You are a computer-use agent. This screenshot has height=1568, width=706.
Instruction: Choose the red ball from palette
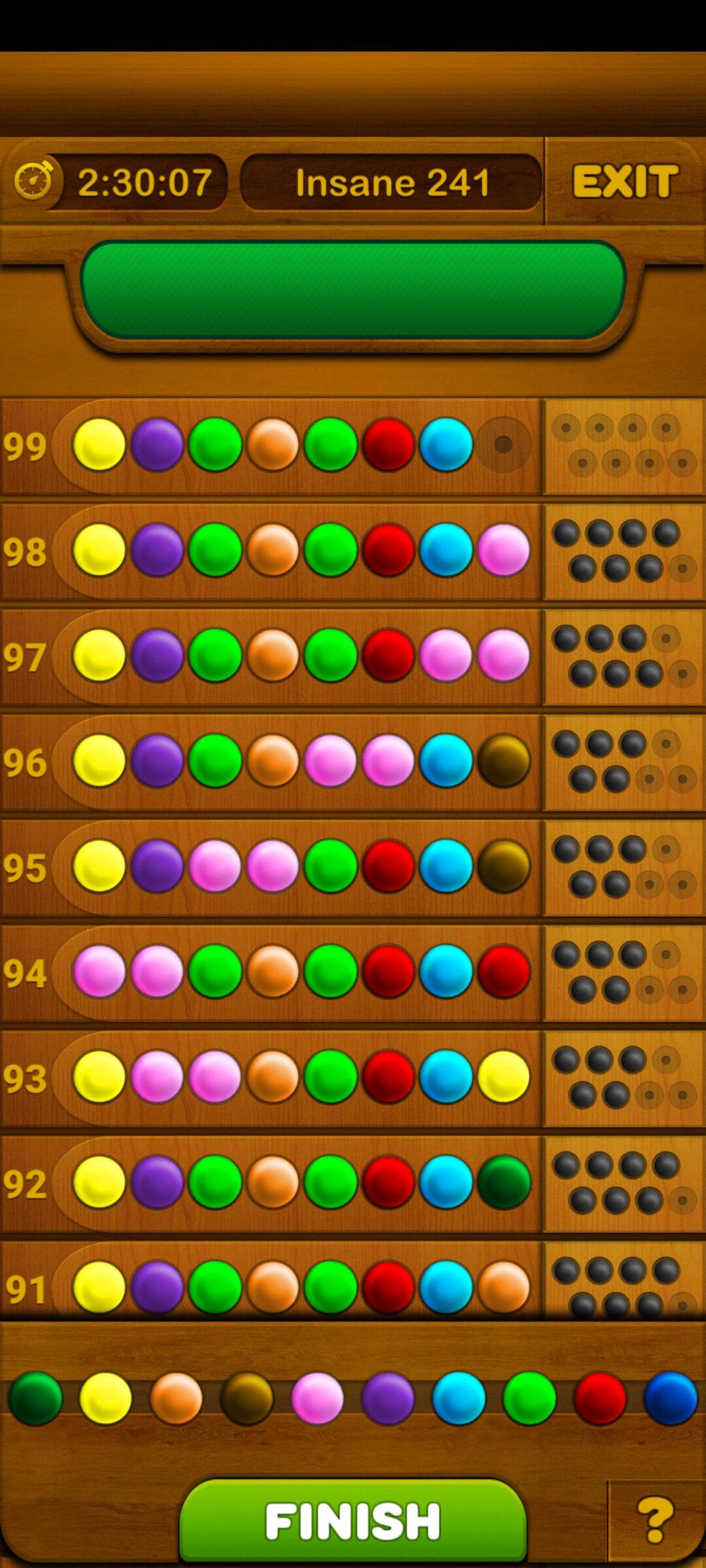pos(599,1398)
